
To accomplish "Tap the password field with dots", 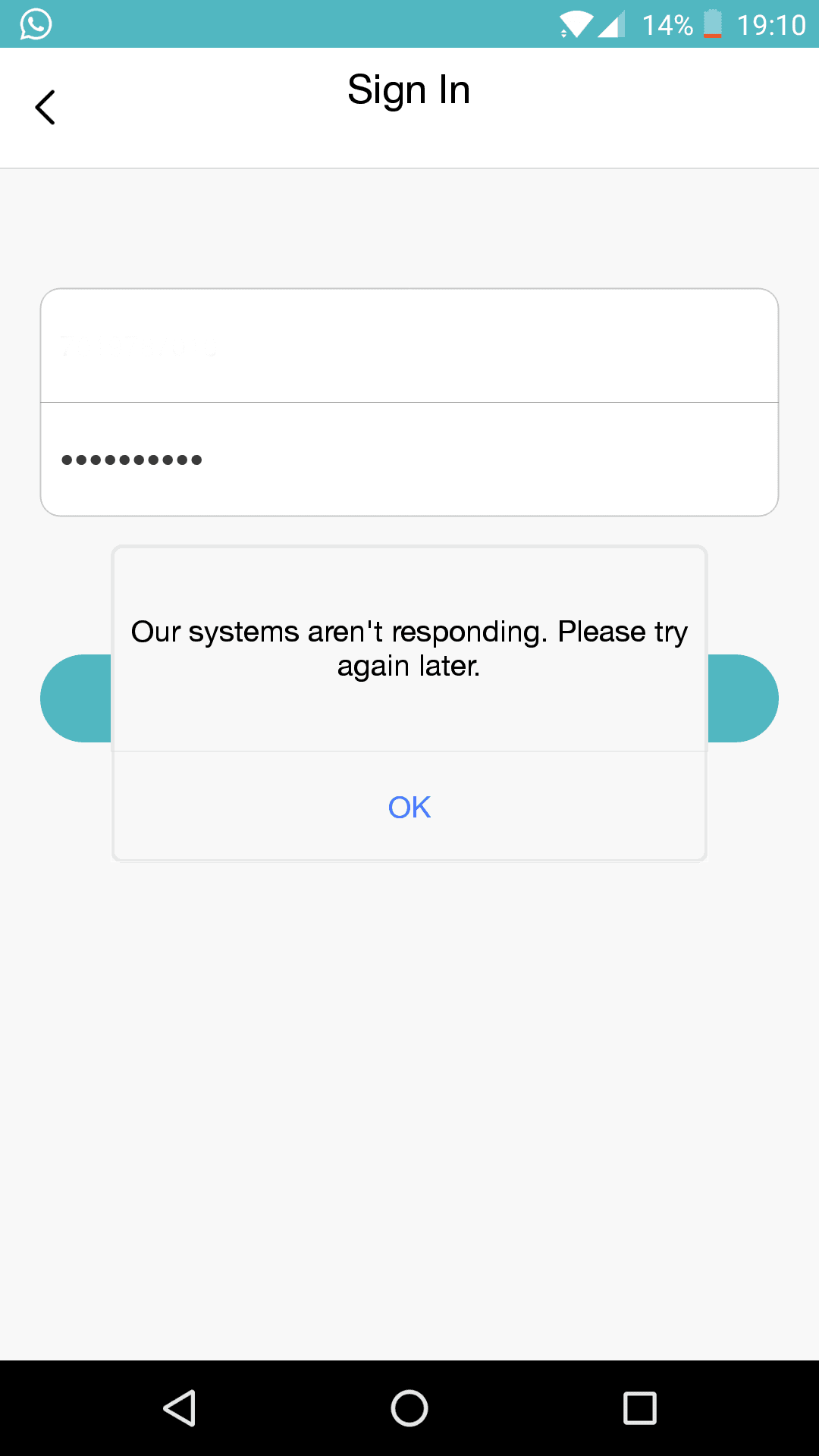I will pyautogui.click(x=409, y=460).
